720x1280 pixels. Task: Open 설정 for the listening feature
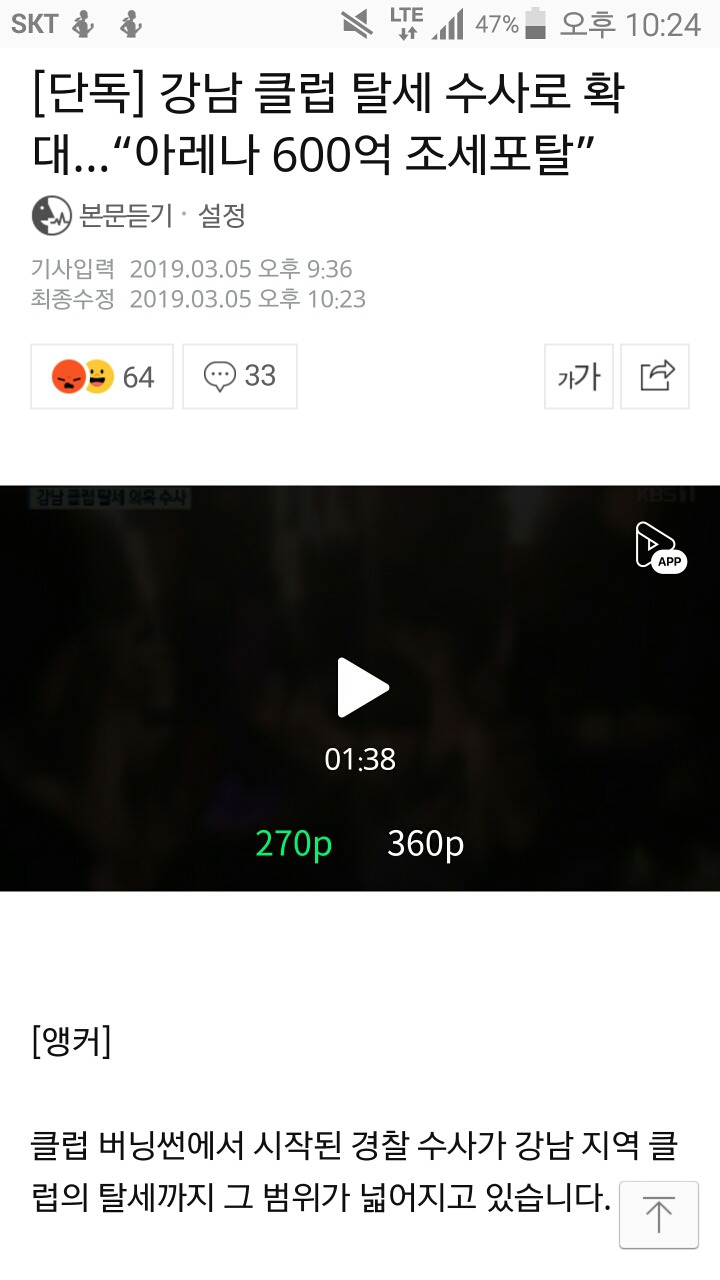[x=222, y=215]
